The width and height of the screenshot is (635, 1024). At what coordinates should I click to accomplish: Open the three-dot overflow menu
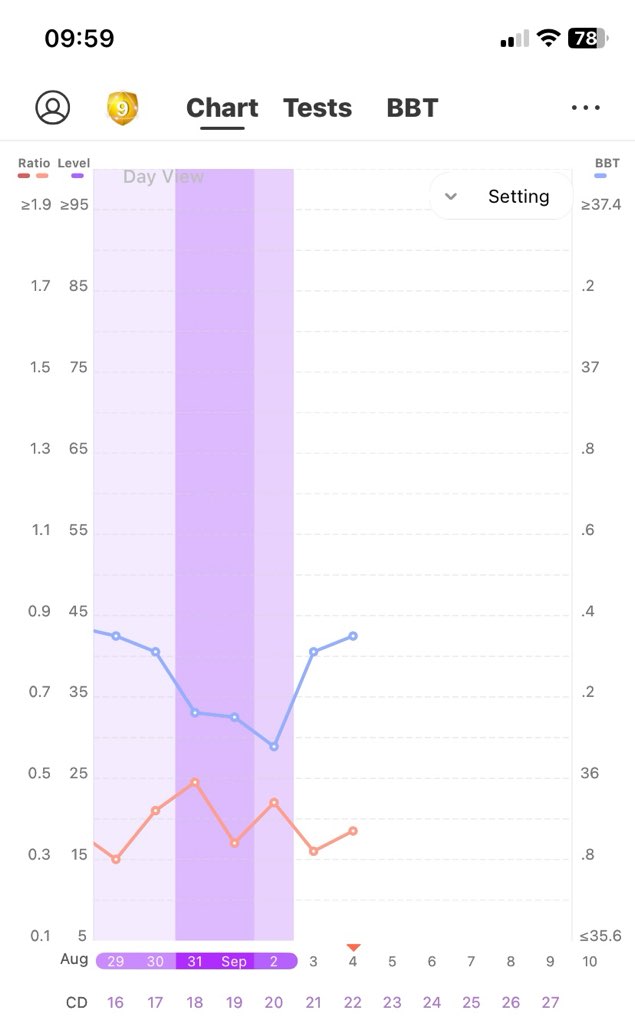[585, 108]
